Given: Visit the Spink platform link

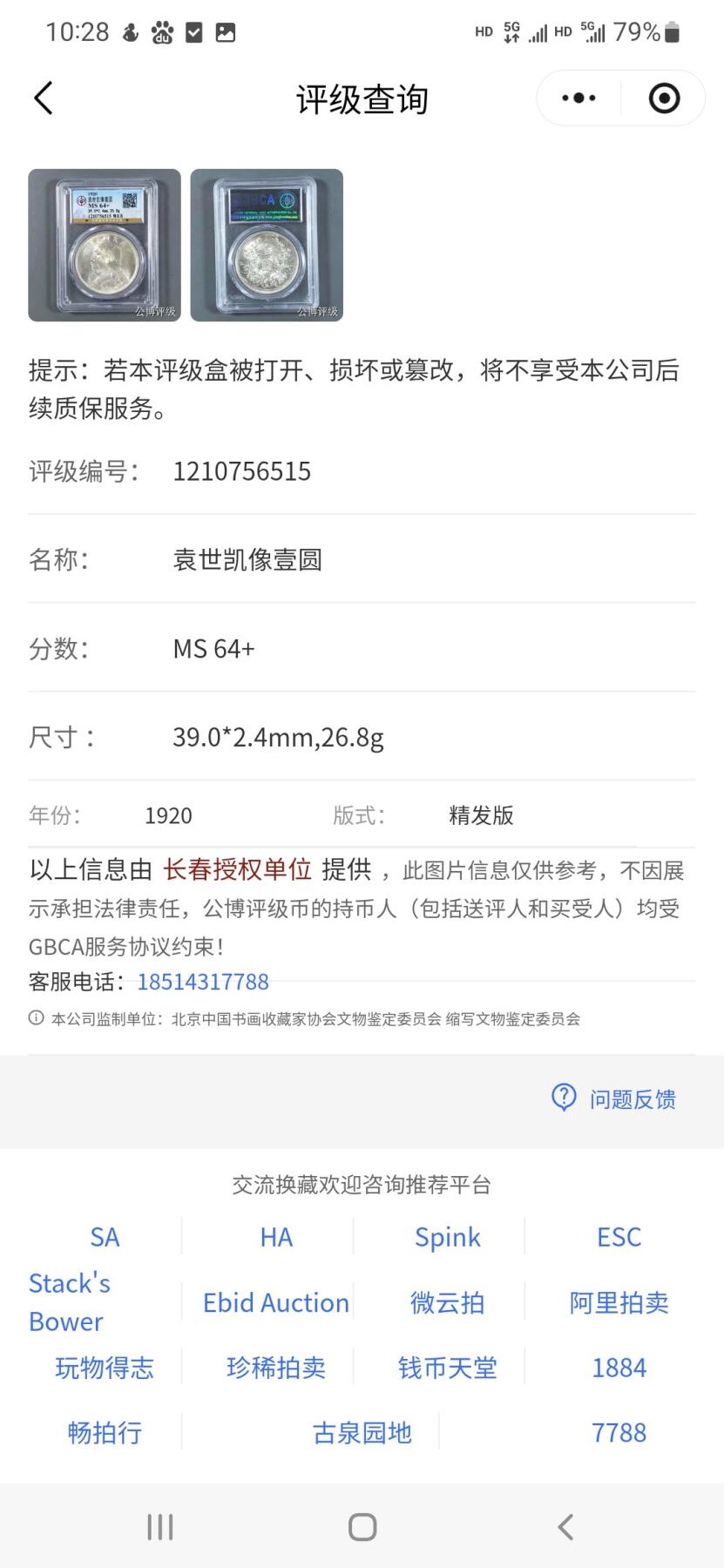Looking at the screenshot, I should tap(448, 1237).
